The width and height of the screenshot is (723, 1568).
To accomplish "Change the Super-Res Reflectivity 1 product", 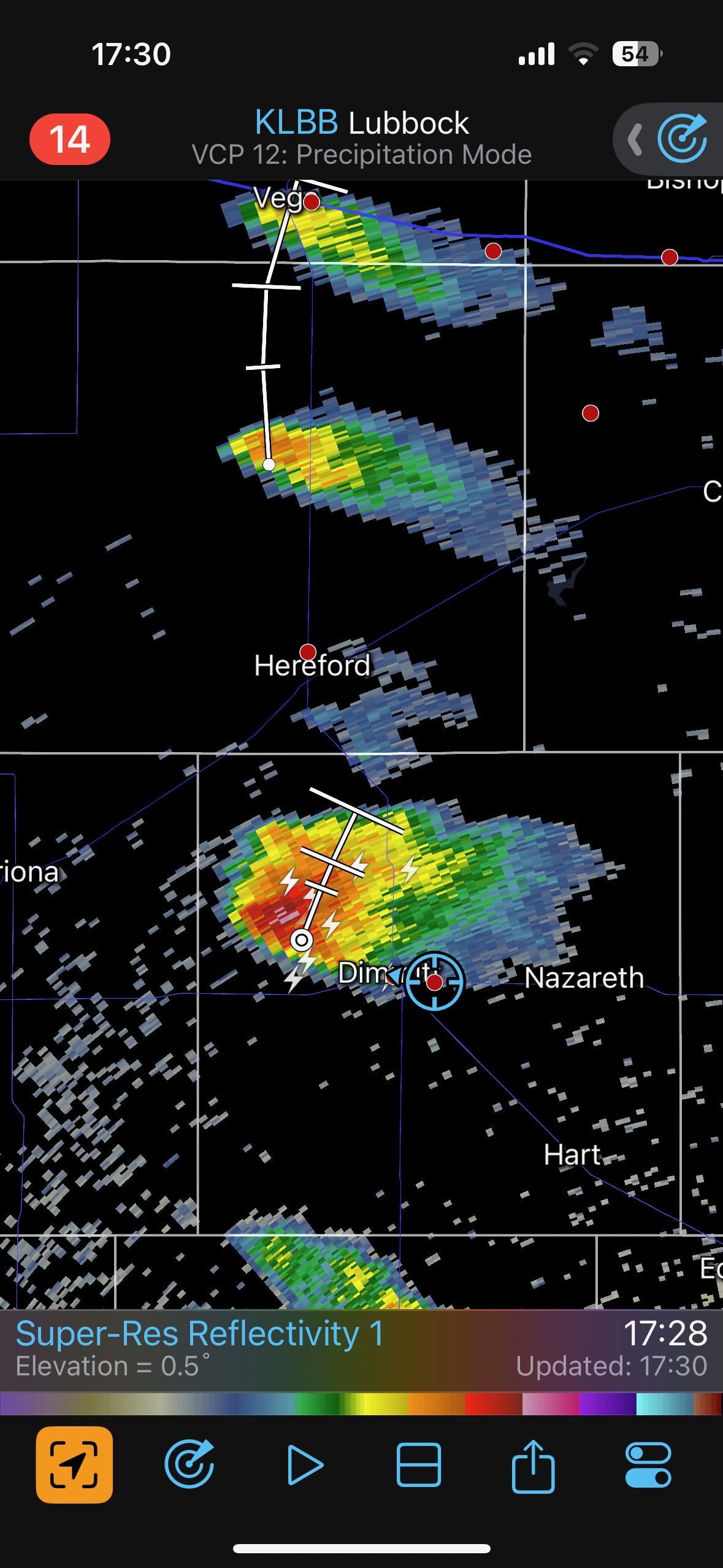I will 200,1334.
